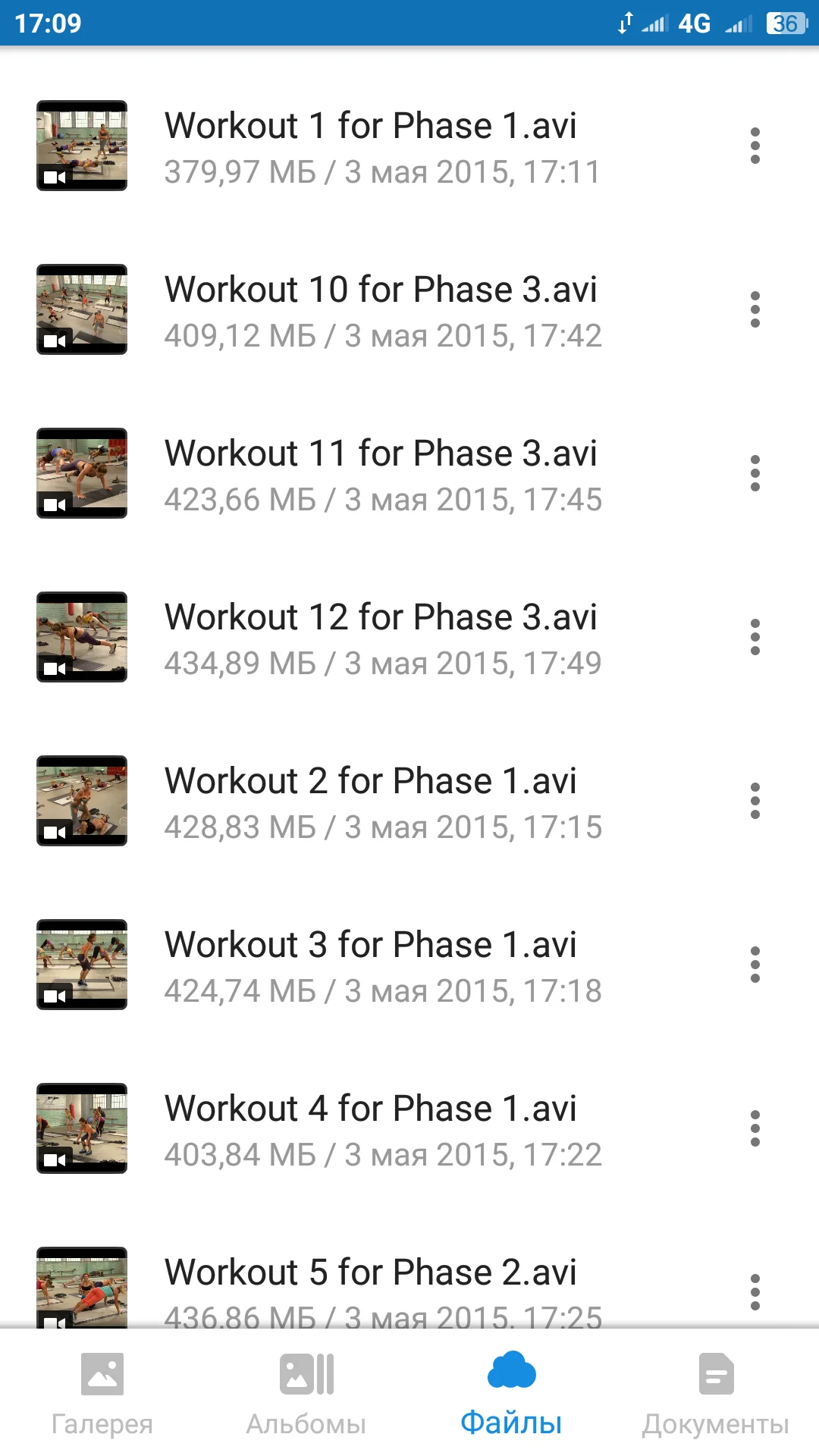Open Workout 2 for Phase 1.avi
The width and height of the screenshot is (819, 1456).
click(370, 801)
